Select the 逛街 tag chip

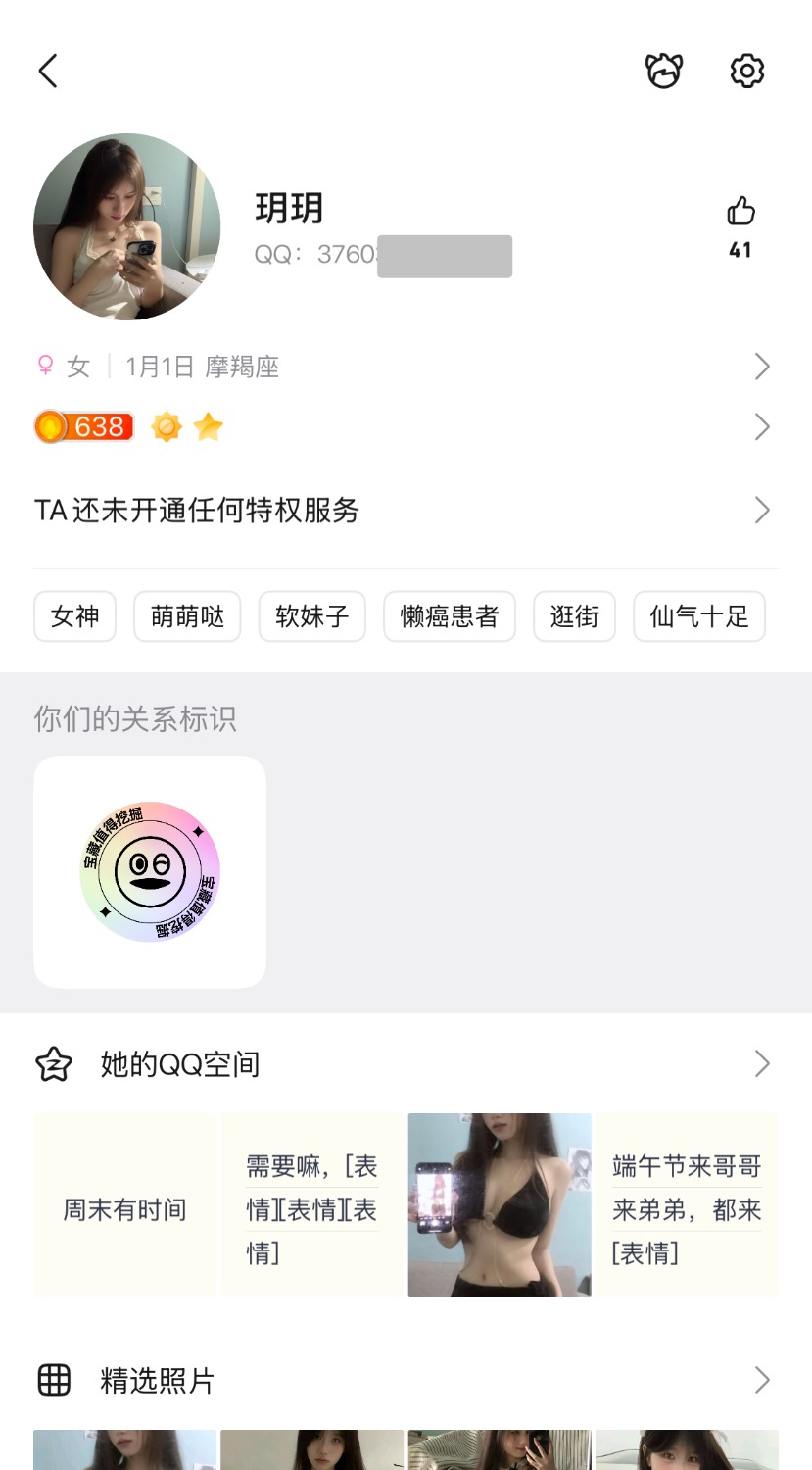[x=574, y=616]
